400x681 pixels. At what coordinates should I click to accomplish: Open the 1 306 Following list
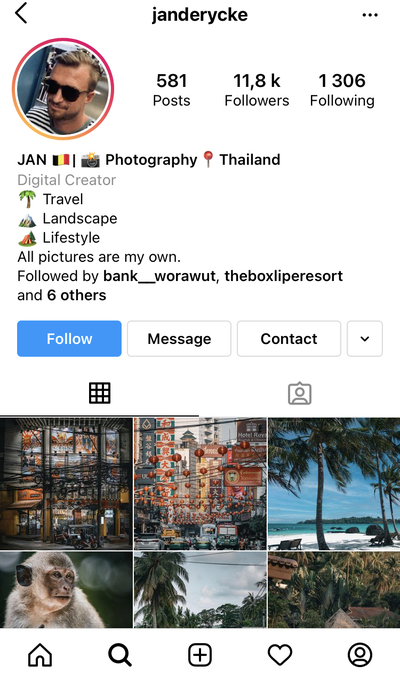pos(342,90)
